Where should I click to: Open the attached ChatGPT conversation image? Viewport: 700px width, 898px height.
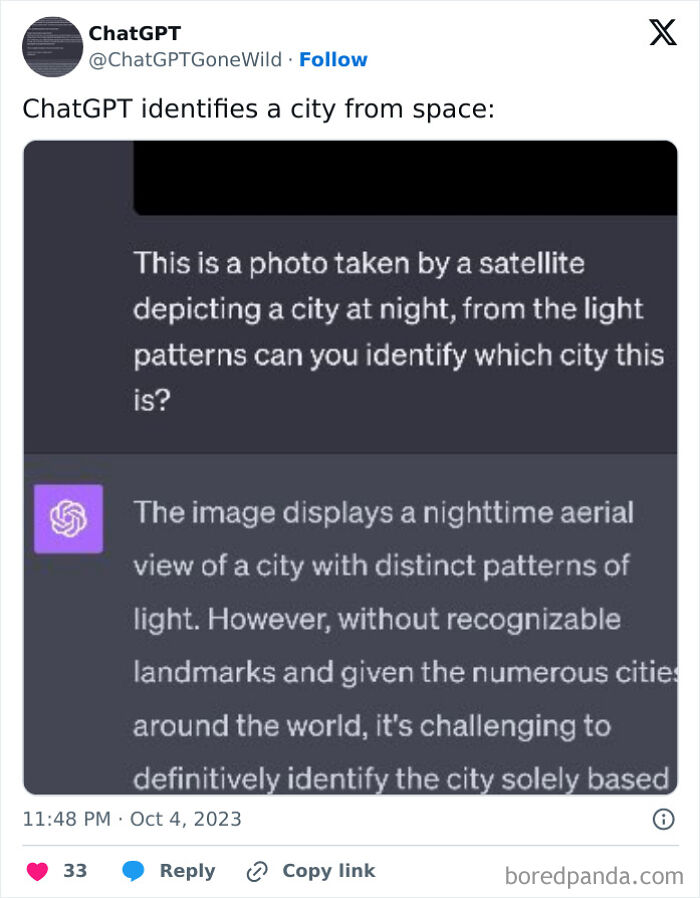pyautogui.click(x=350, y=467)
